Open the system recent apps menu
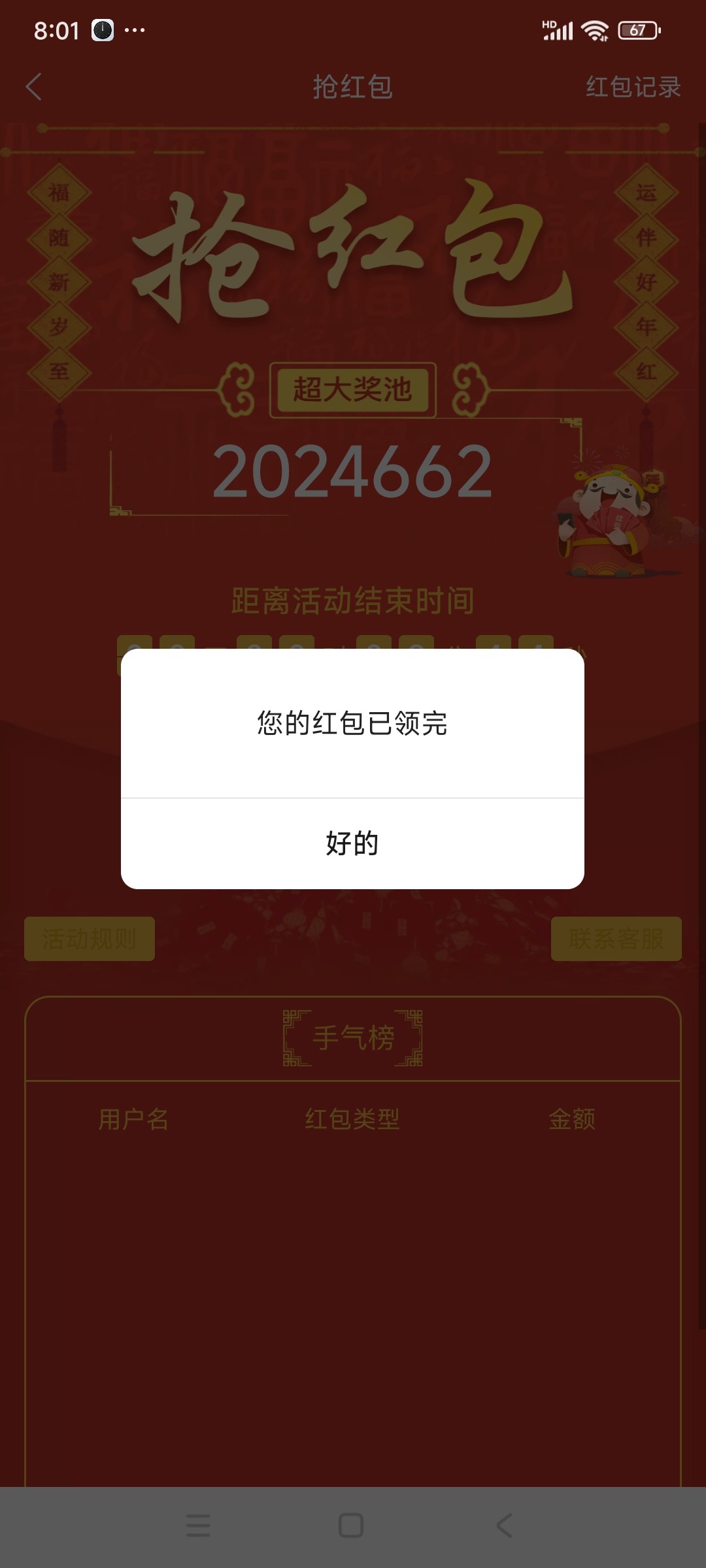This screenshot has width=706, height=1568. 198,1526
